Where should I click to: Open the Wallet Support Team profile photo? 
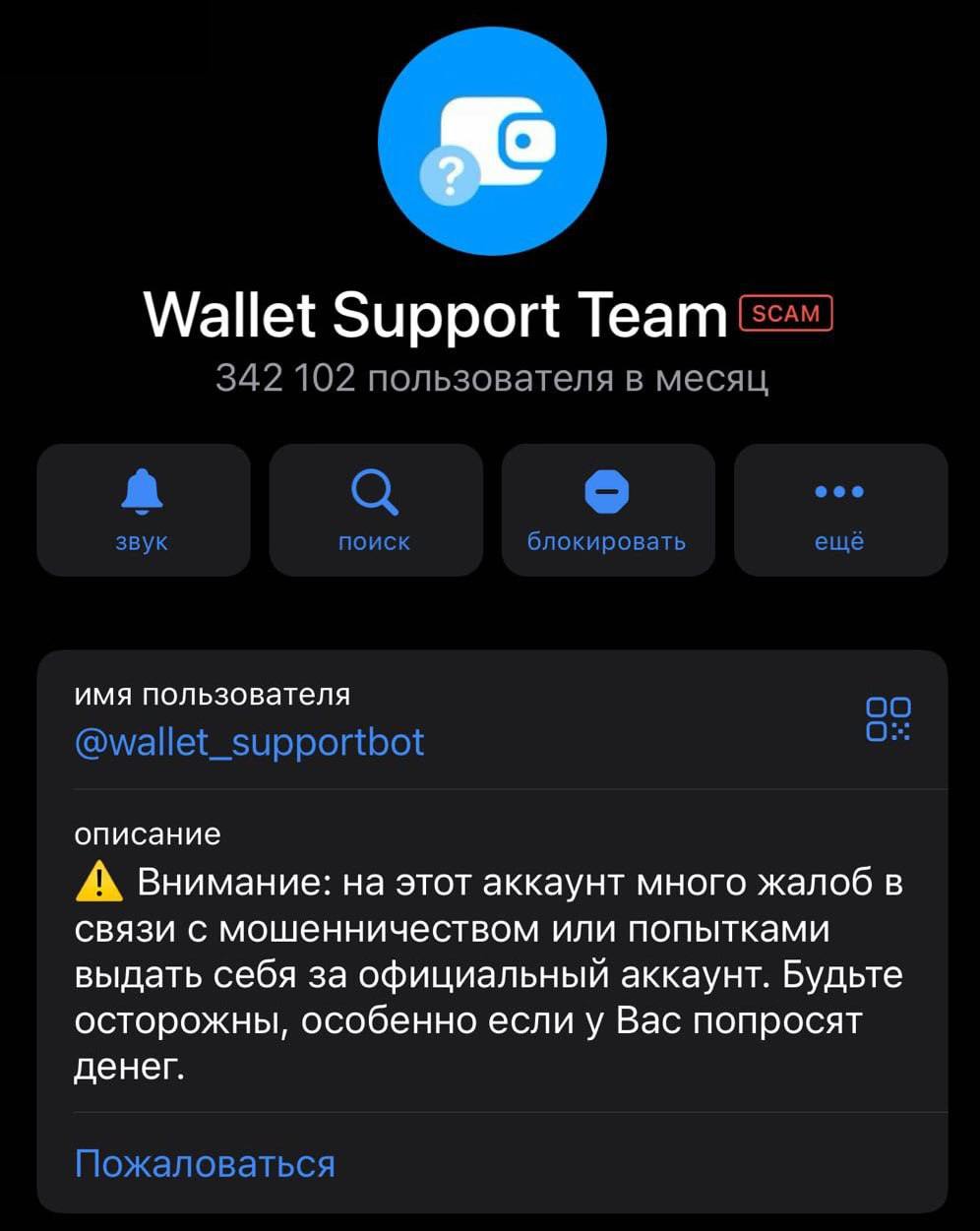(x=491, y=142)
